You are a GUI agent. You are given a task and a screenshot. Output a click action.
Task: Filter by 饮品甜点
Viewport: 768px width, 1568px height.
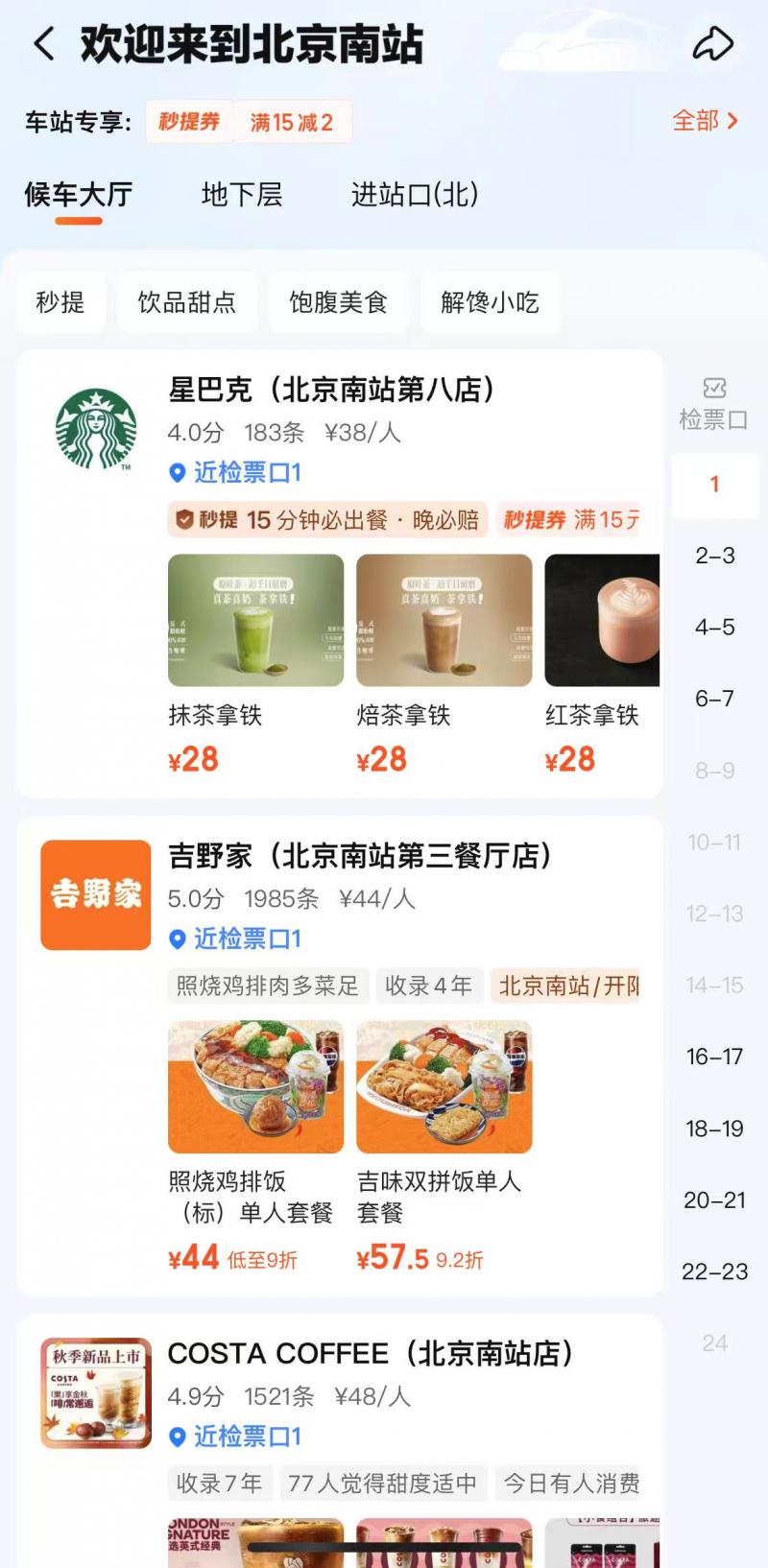click(187, 303)
